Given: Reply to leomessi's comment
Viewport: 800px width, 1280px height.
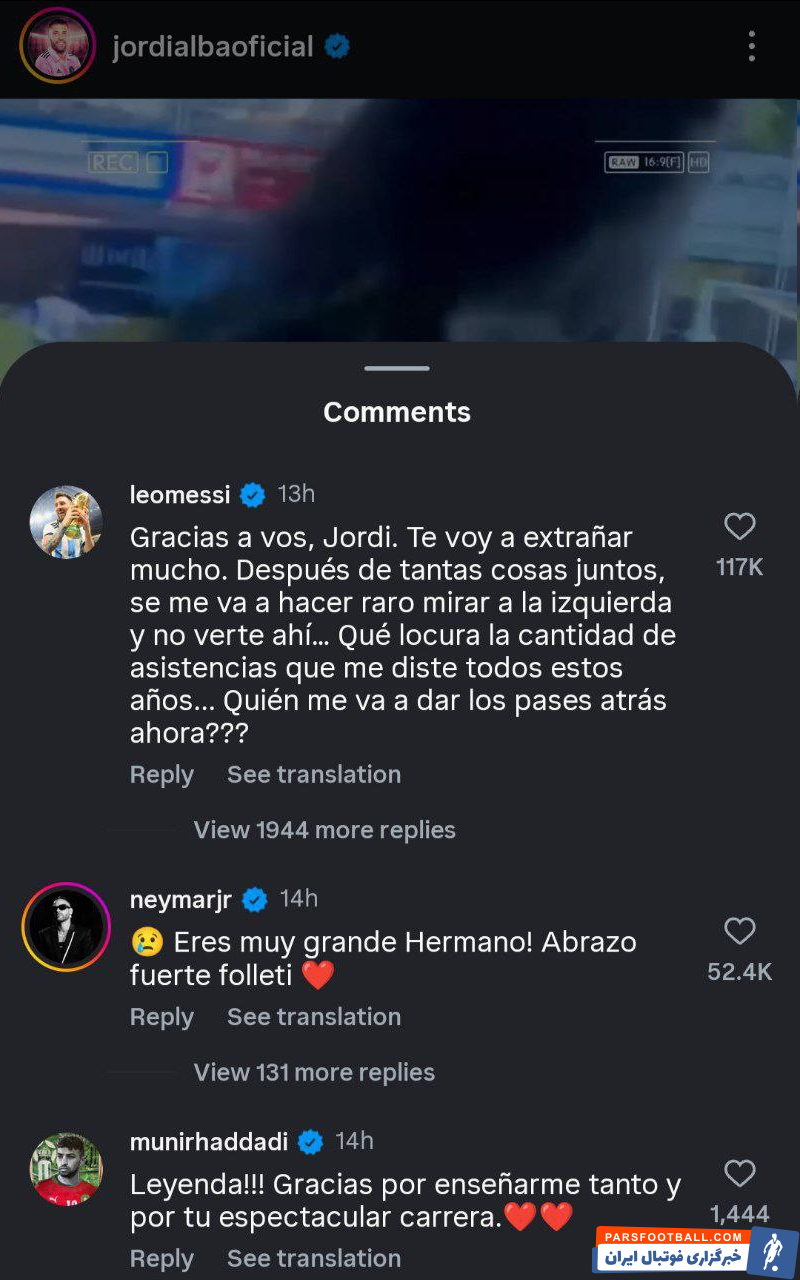Looking at the screenshot, I should click(161, 774).
